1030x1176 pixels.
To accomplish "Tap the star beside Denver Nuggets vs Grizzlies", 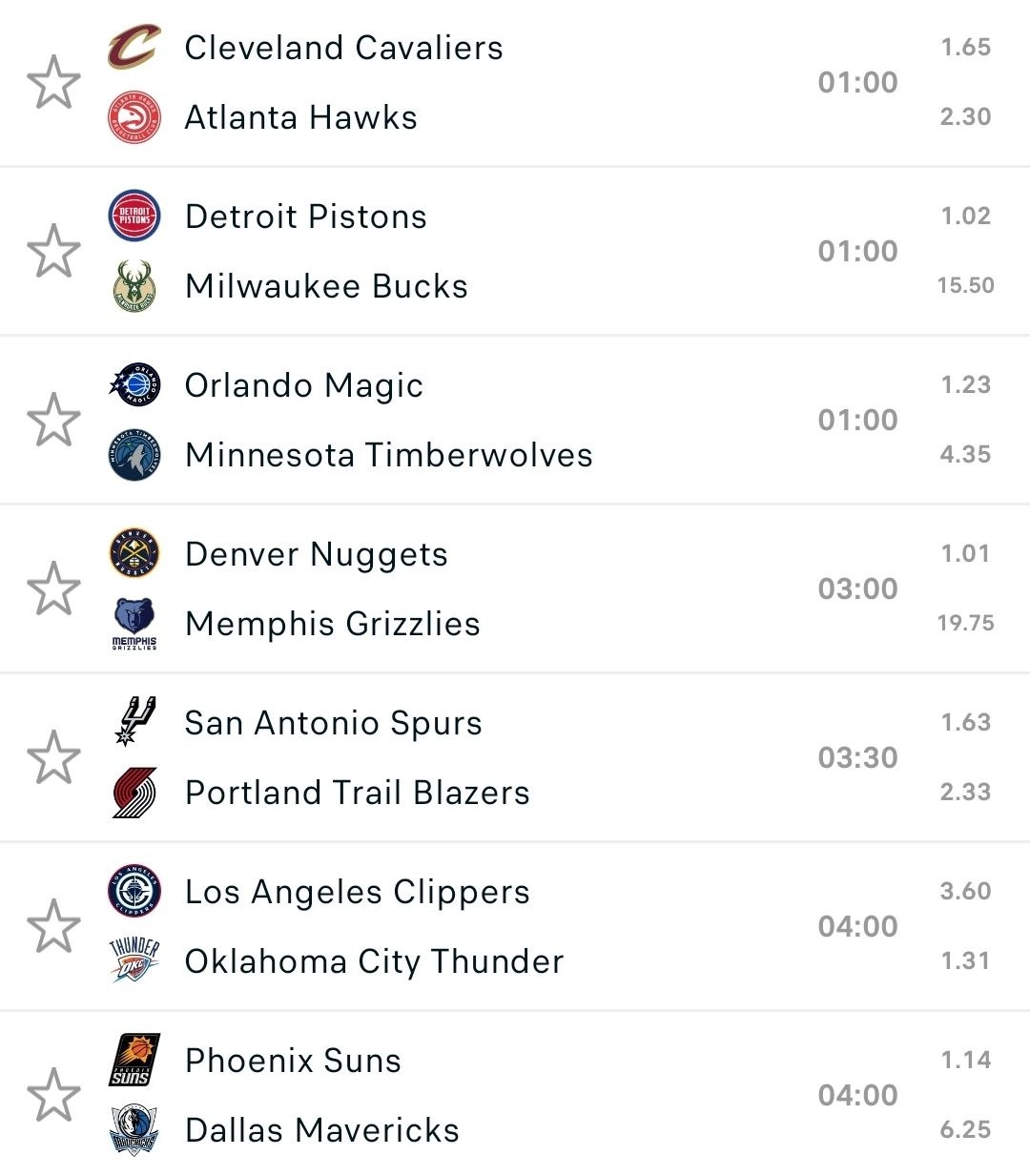I will pyautogui.click(x=53, y=588).
